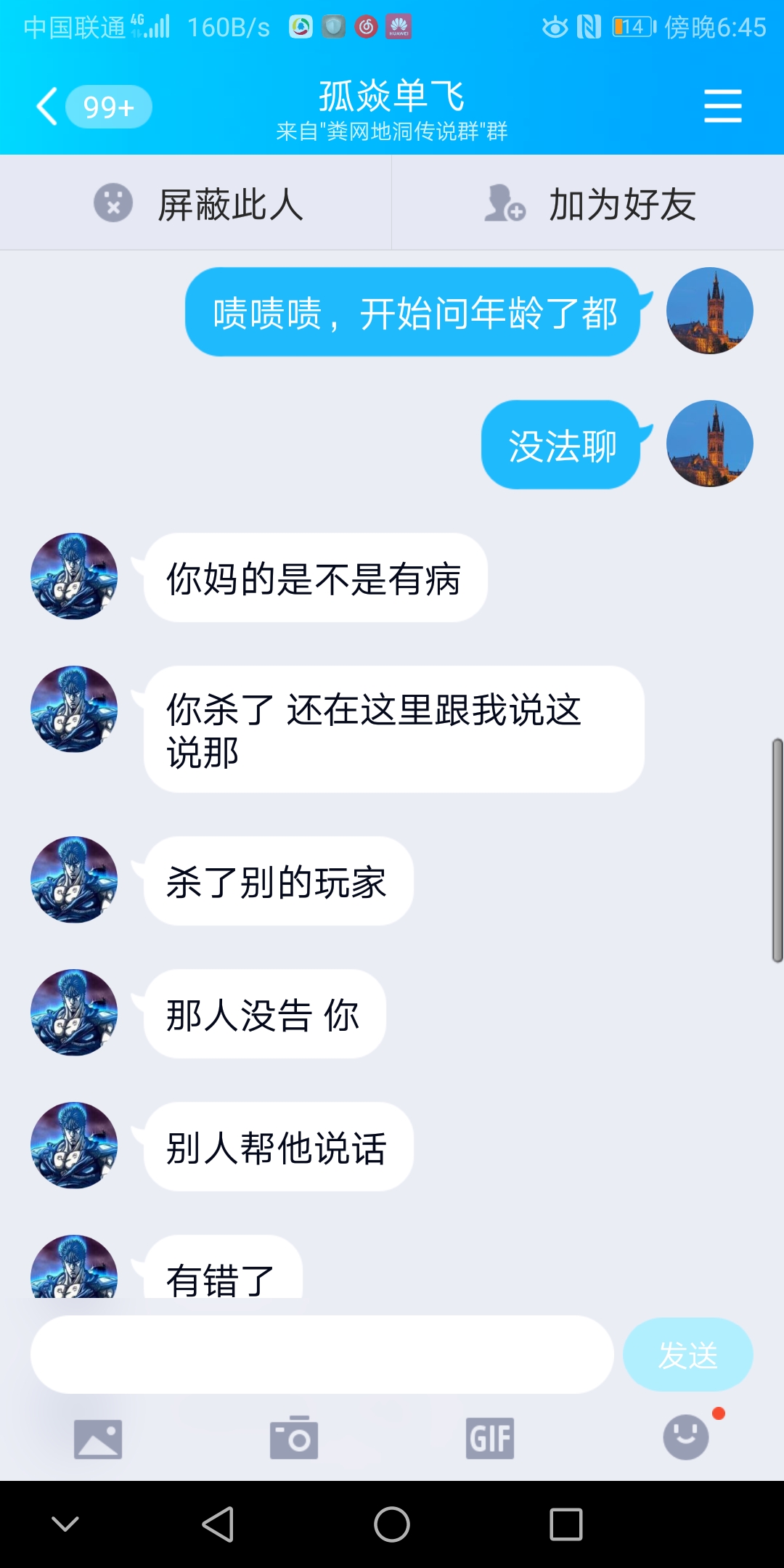This screenshot has width=784, height=1568.
Task: Send the message with 发送
Action: coord(687,1355)
